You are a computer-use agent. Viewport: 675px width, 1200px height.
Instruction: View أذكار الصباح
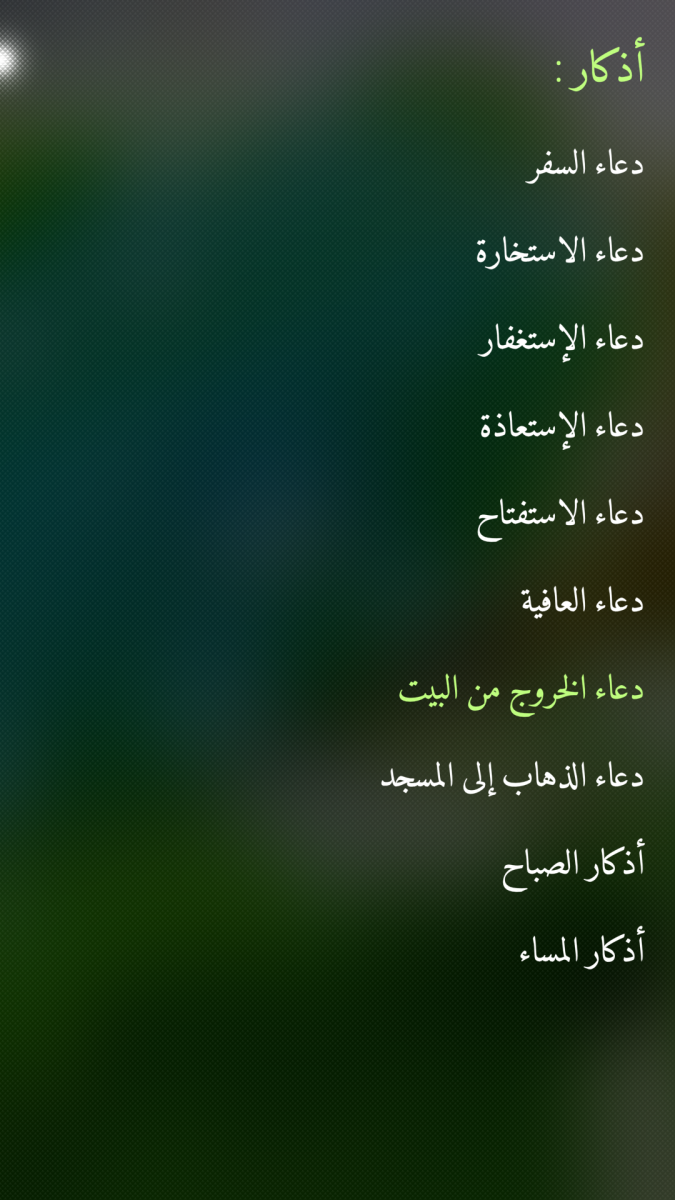573,864
